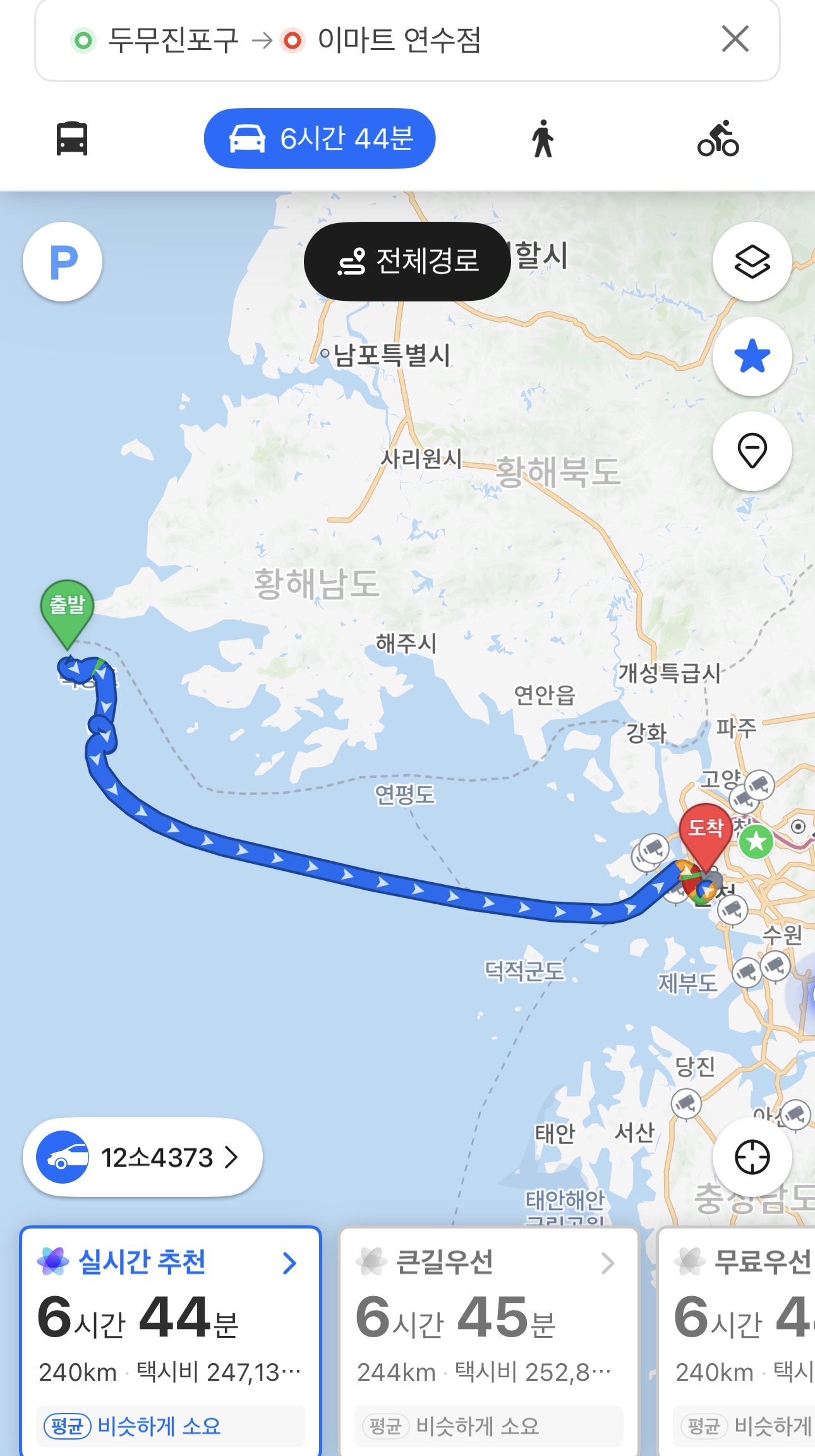This screenshot has width=815, height=1456.
Task: Select the car tab showing 6시간 44분
Action: [320, 138]
